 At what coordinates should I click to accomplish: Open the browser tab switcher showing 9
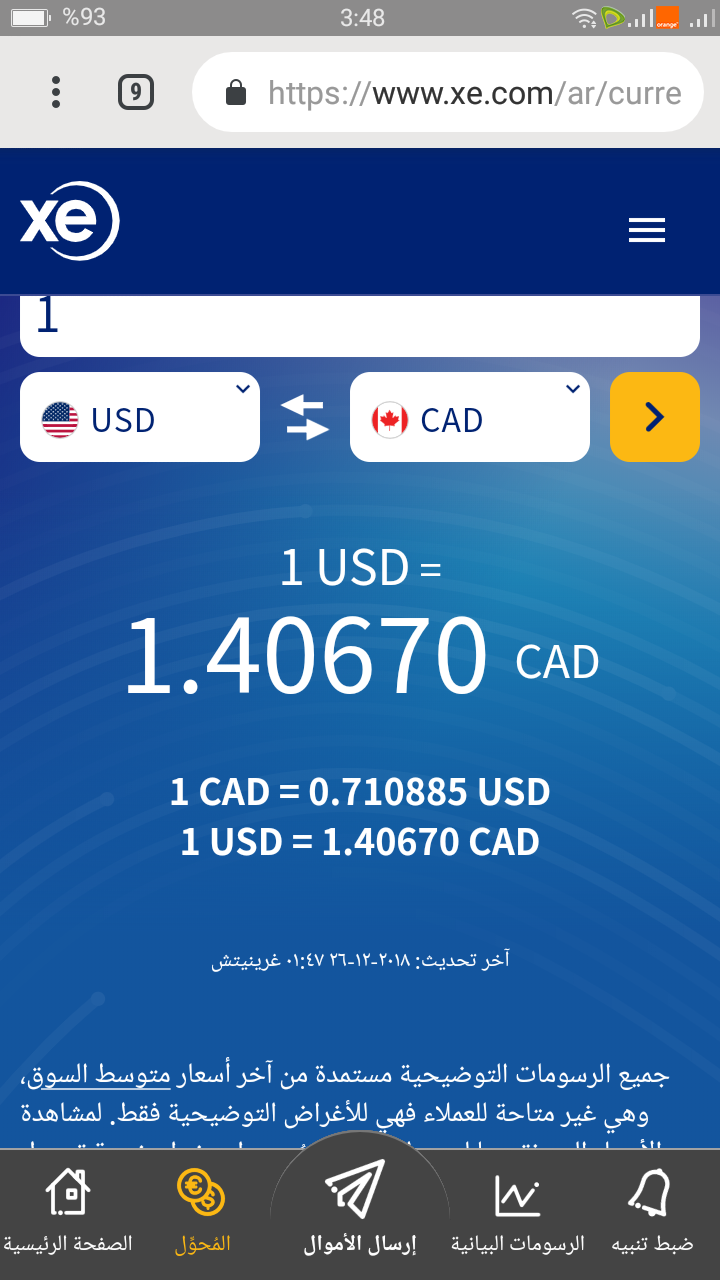pyautogui.click(x=136, y=92)
